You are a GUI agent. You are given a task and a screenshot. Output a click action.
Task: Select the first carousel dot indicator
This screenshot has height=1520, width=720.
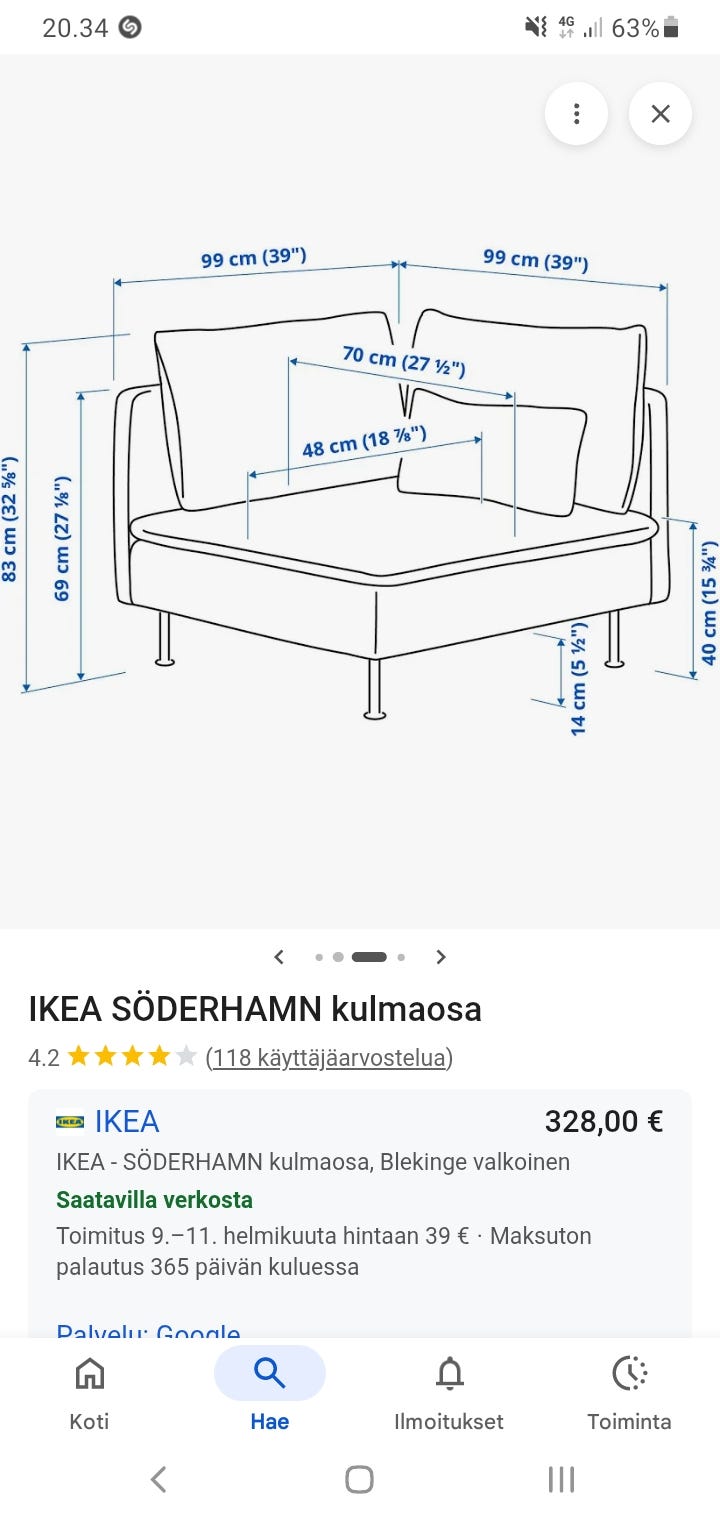pos(317,957)
